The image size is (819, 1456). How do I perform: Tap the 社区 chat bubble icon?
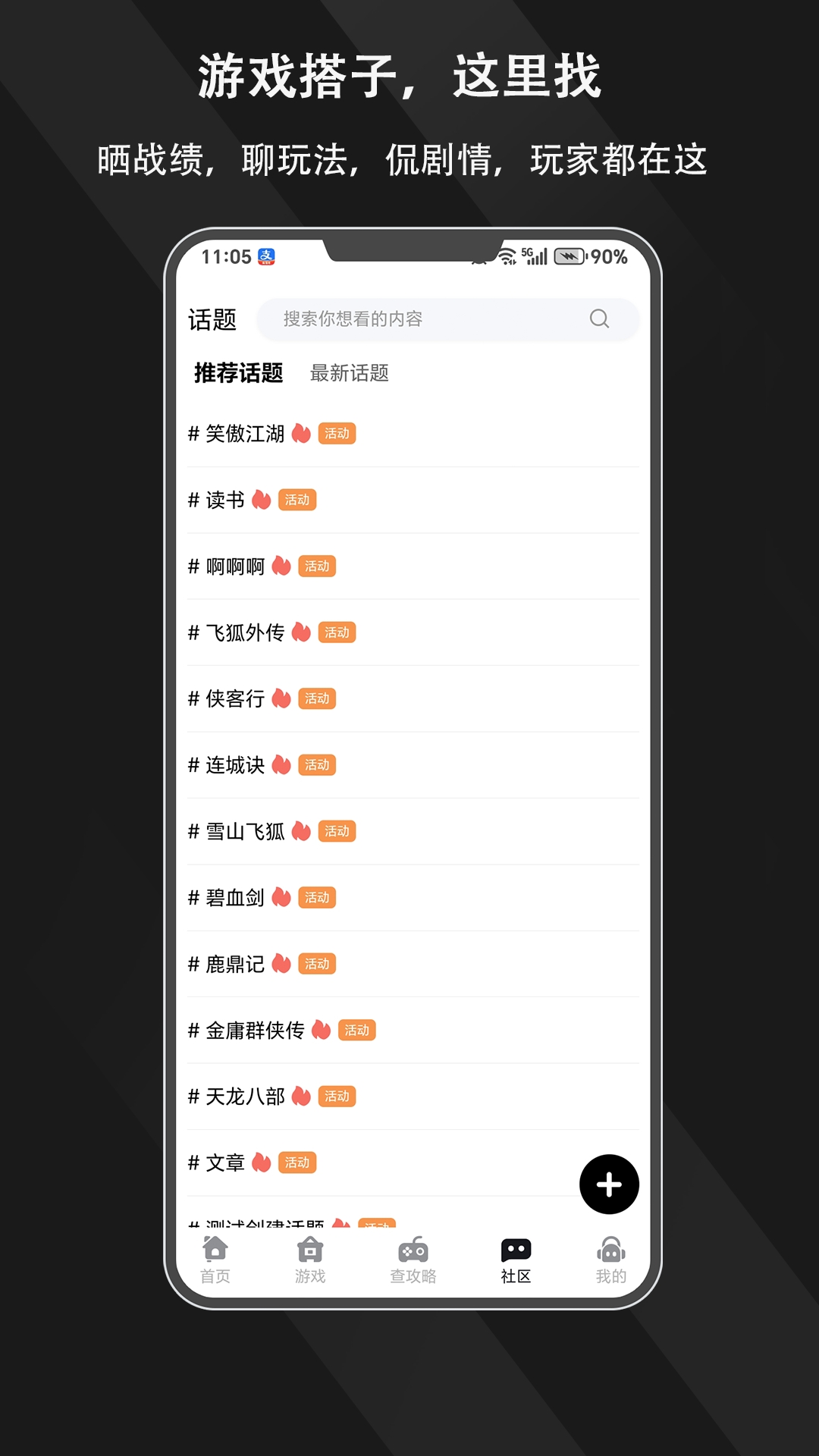tap(514, 1250)
